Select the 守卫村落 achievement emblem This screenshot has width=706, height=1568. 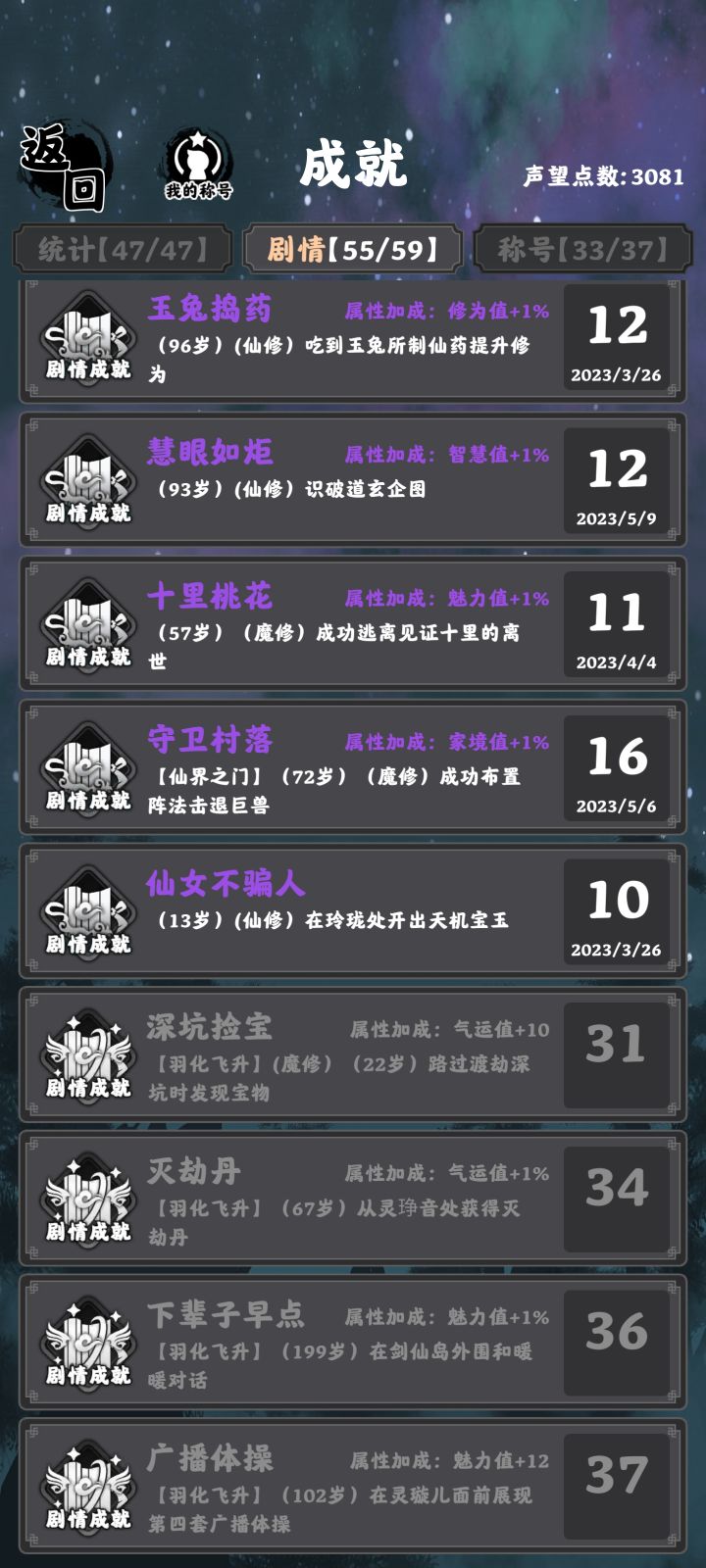[x=86, y=769]
